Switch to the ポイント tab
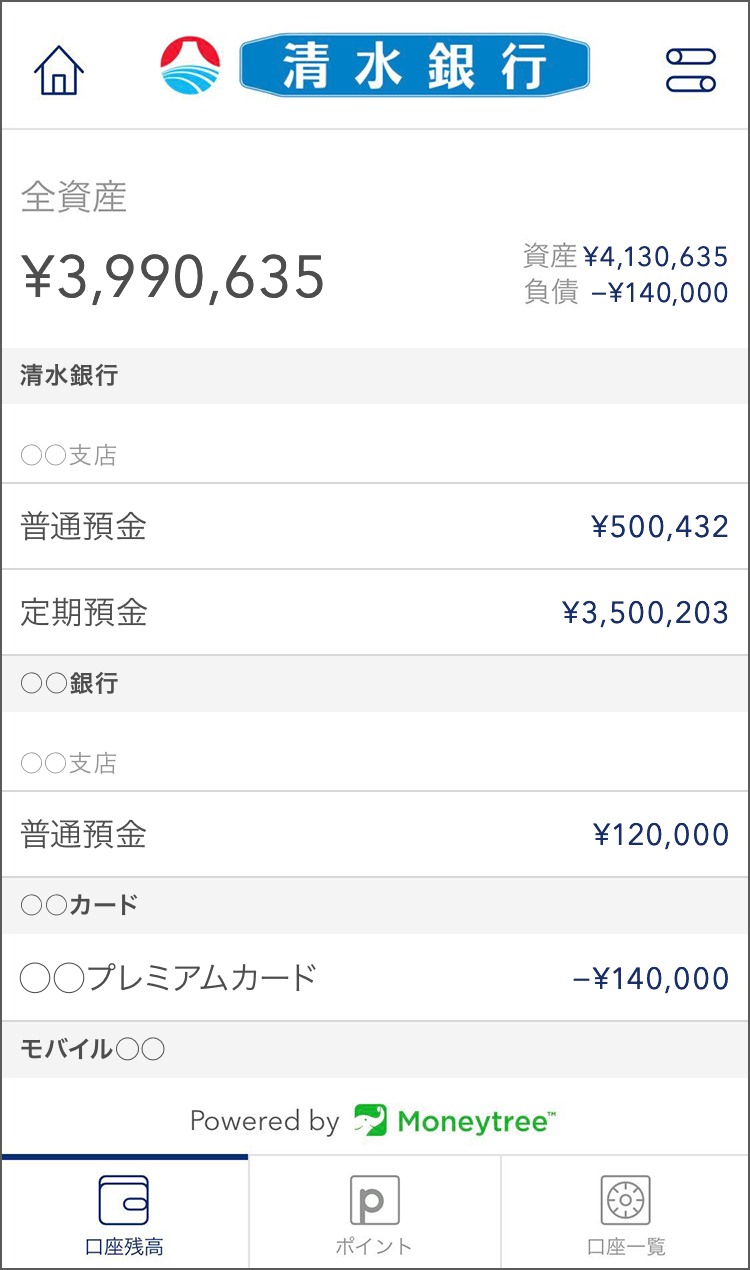This screenshot has width=750, height=1270. coord(374,1213)
